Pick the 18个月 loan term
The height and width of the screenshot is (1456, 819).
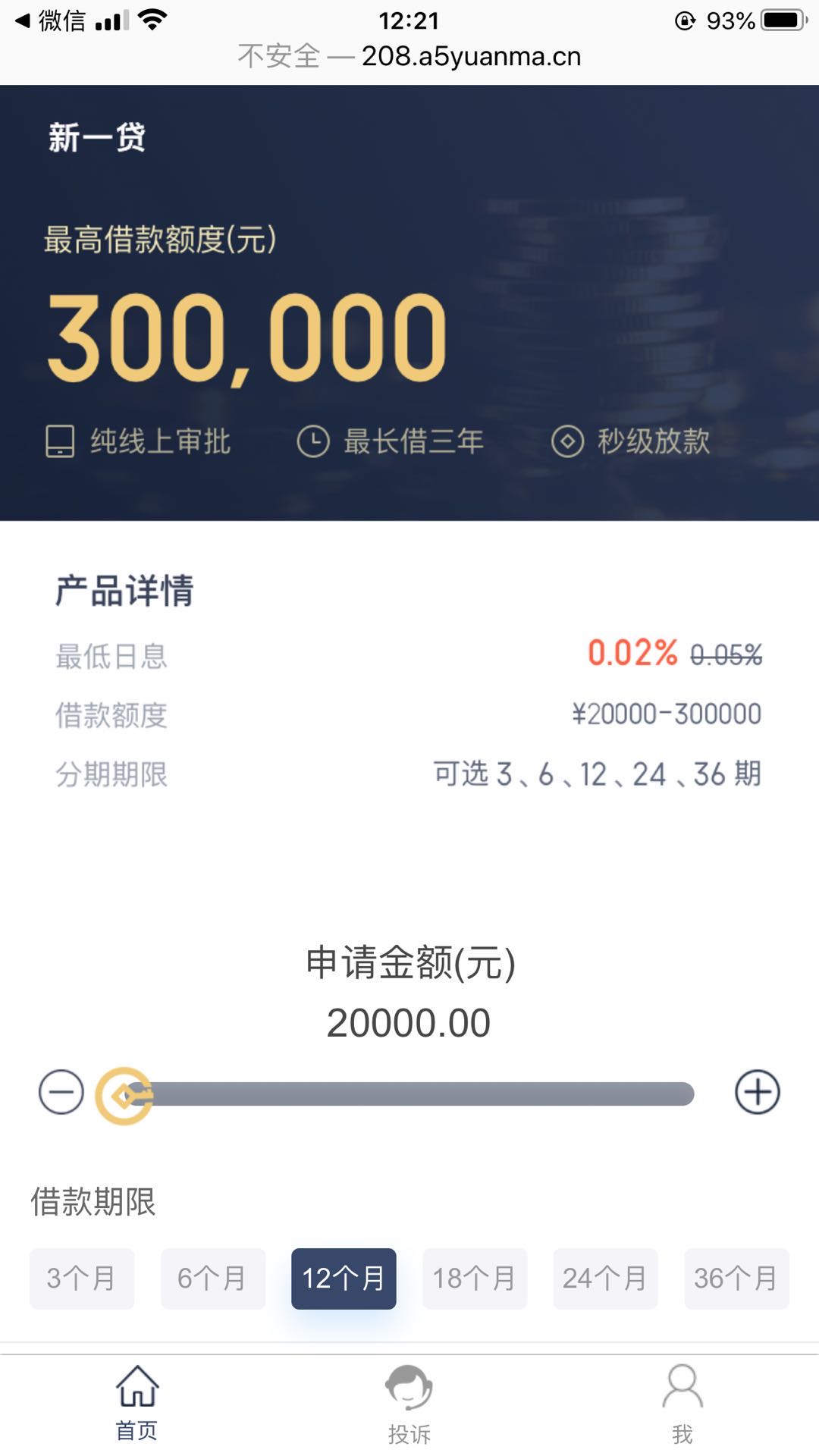[475, 1279]
